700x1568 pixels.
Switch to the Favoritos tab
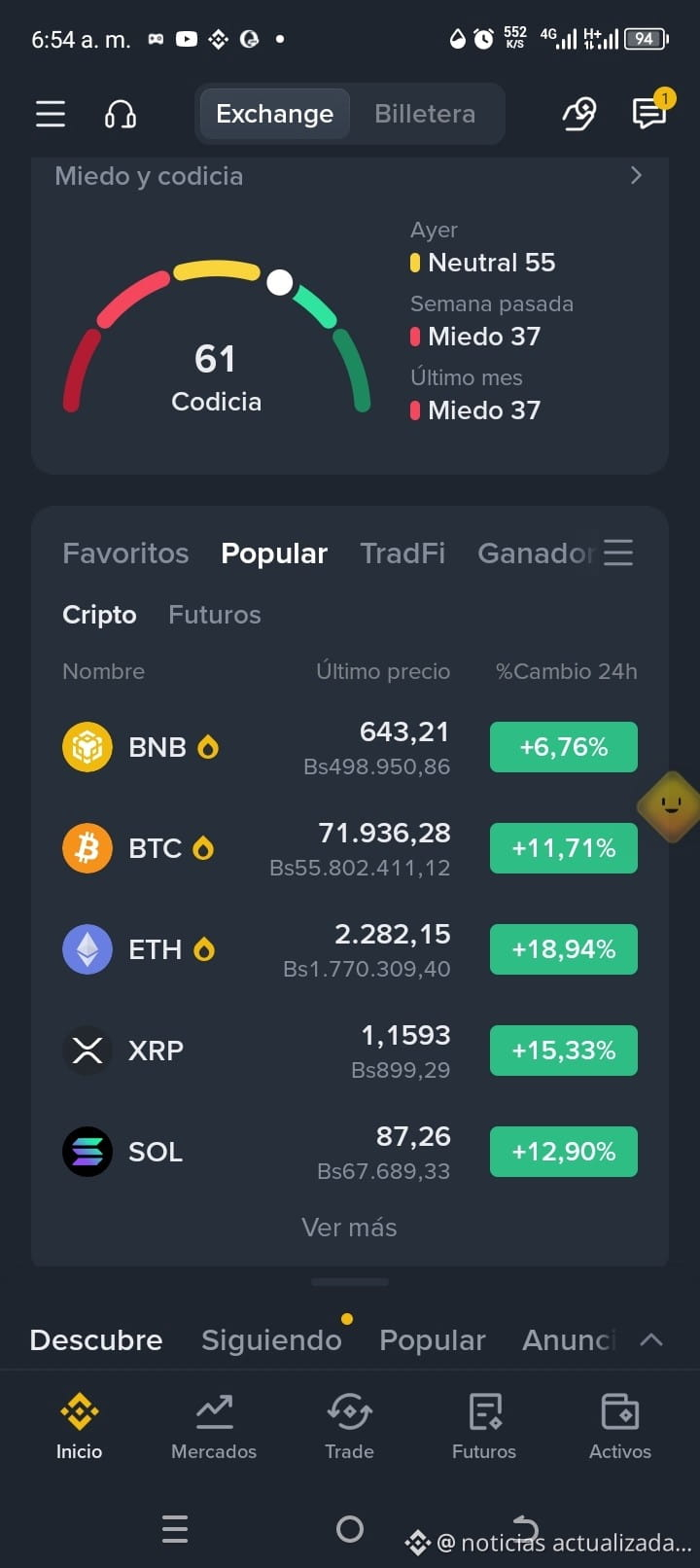pos(125,552)
